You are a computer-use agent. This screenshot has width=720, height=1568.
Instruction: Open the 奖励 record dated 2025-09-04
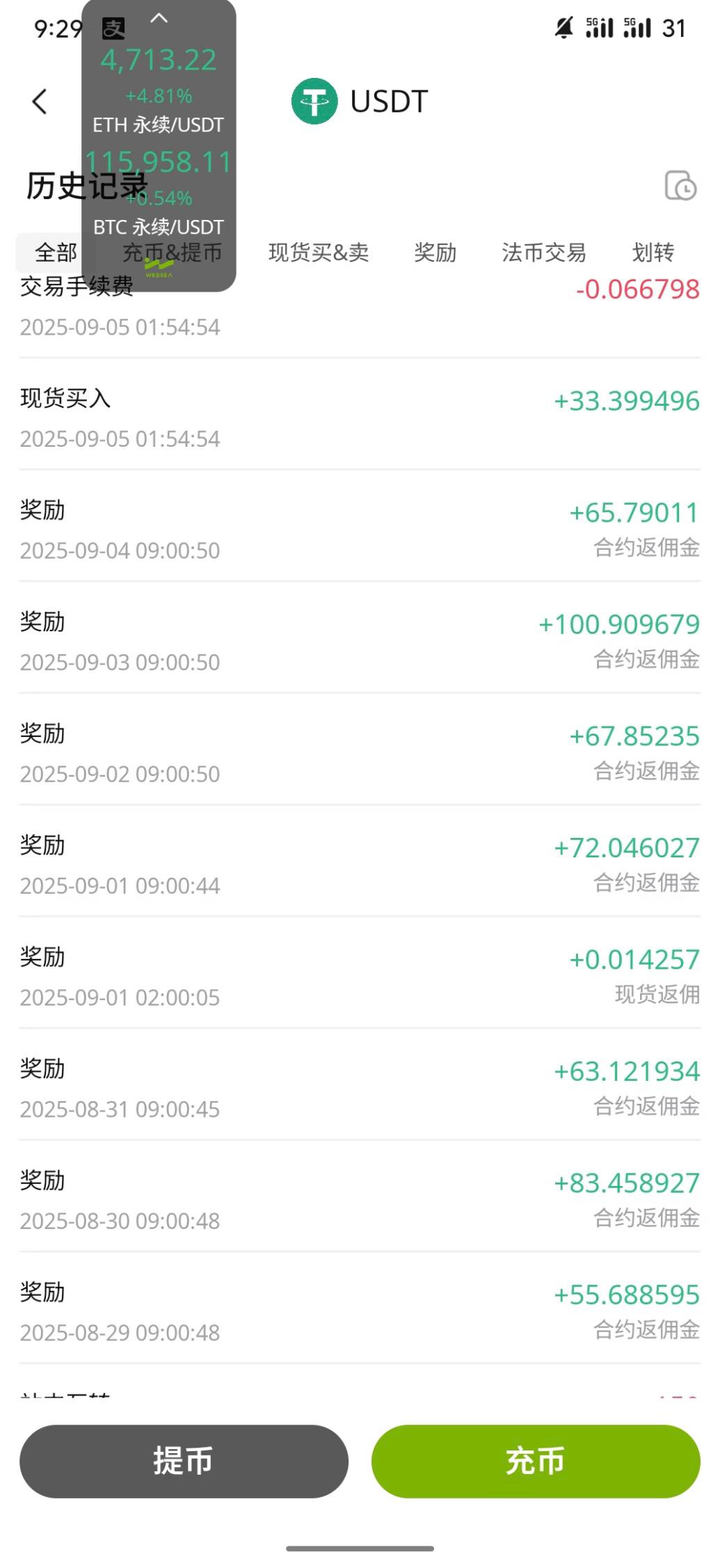click(x=360, y=529)
